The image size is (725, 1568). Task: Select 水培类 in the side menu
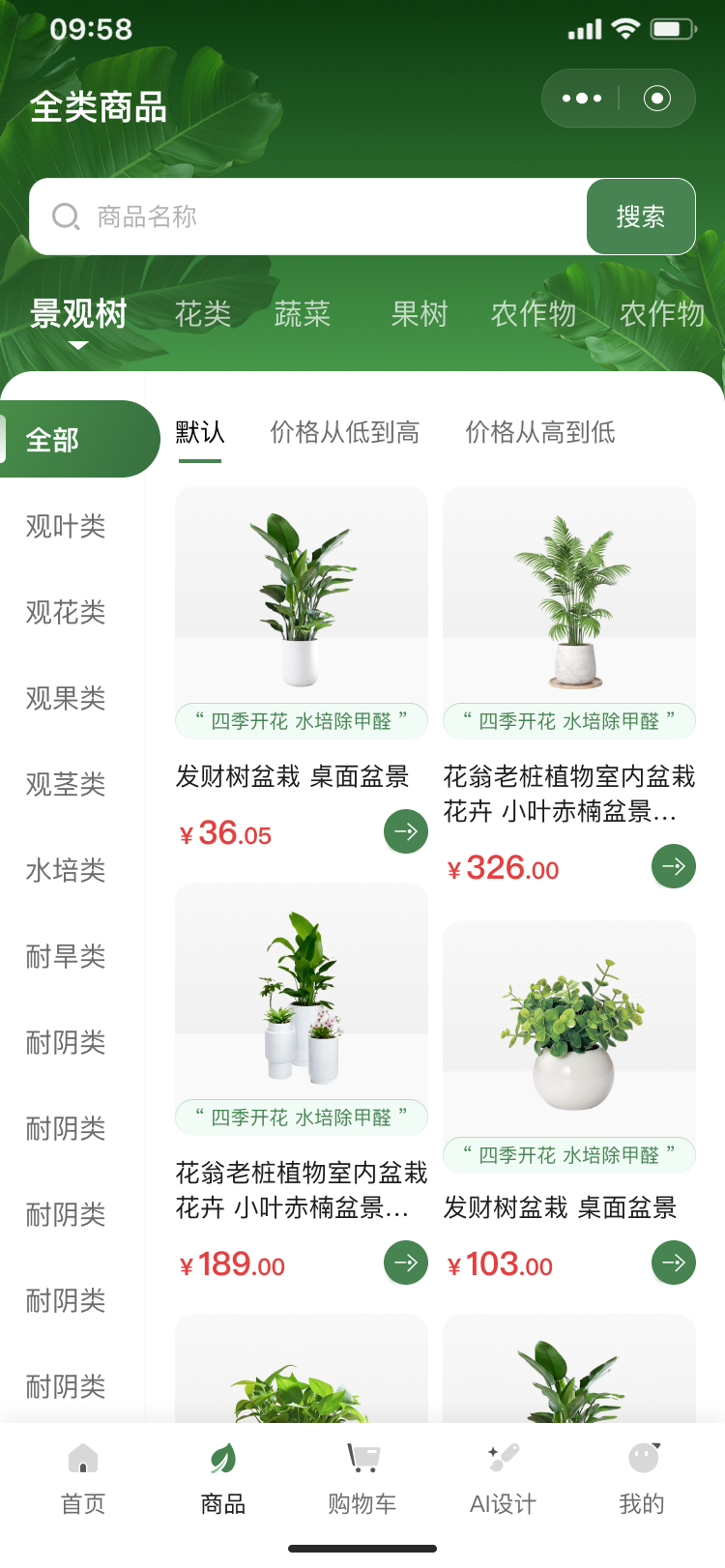pyautogui.click(x=66, y=871)
